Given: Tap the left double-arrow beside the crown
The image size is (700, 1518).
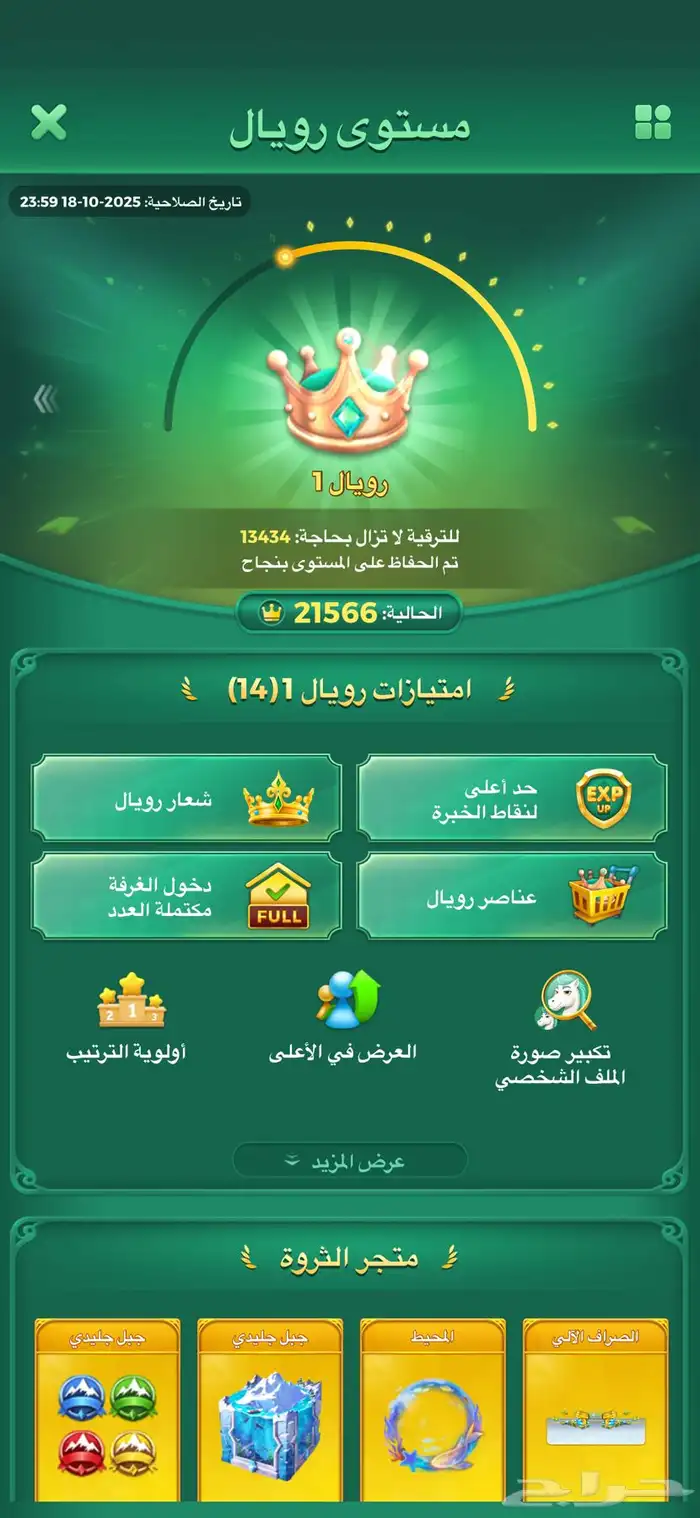Looking at the screenshot, I should (x=45, y=400).
